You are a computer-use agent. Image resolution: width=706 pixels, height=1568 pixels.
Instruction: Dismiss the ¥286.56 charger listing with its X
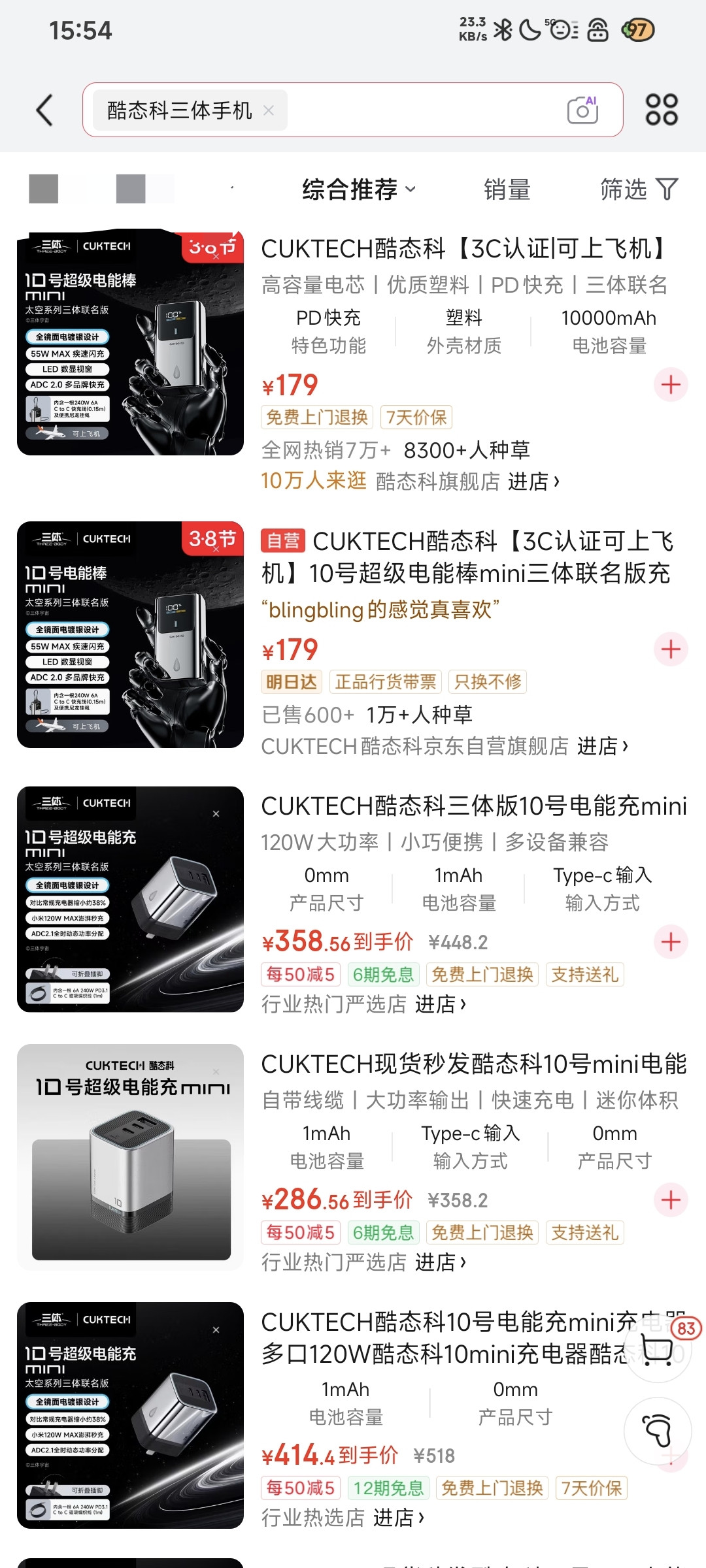(216, 1072)
